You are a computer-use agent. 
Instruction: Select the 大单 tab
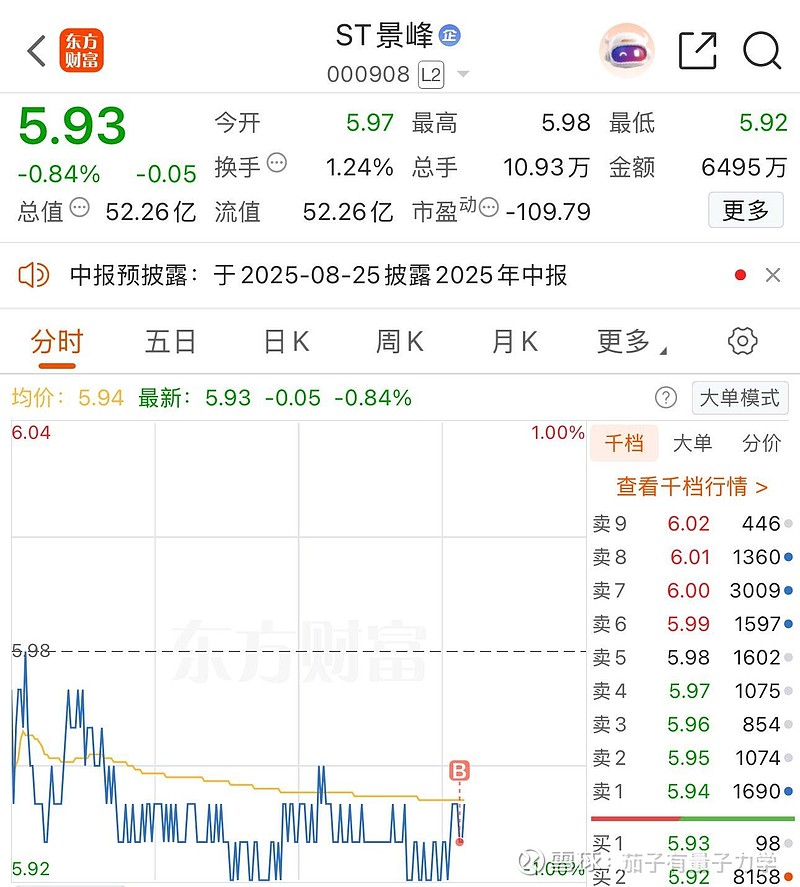pos(692,444)
